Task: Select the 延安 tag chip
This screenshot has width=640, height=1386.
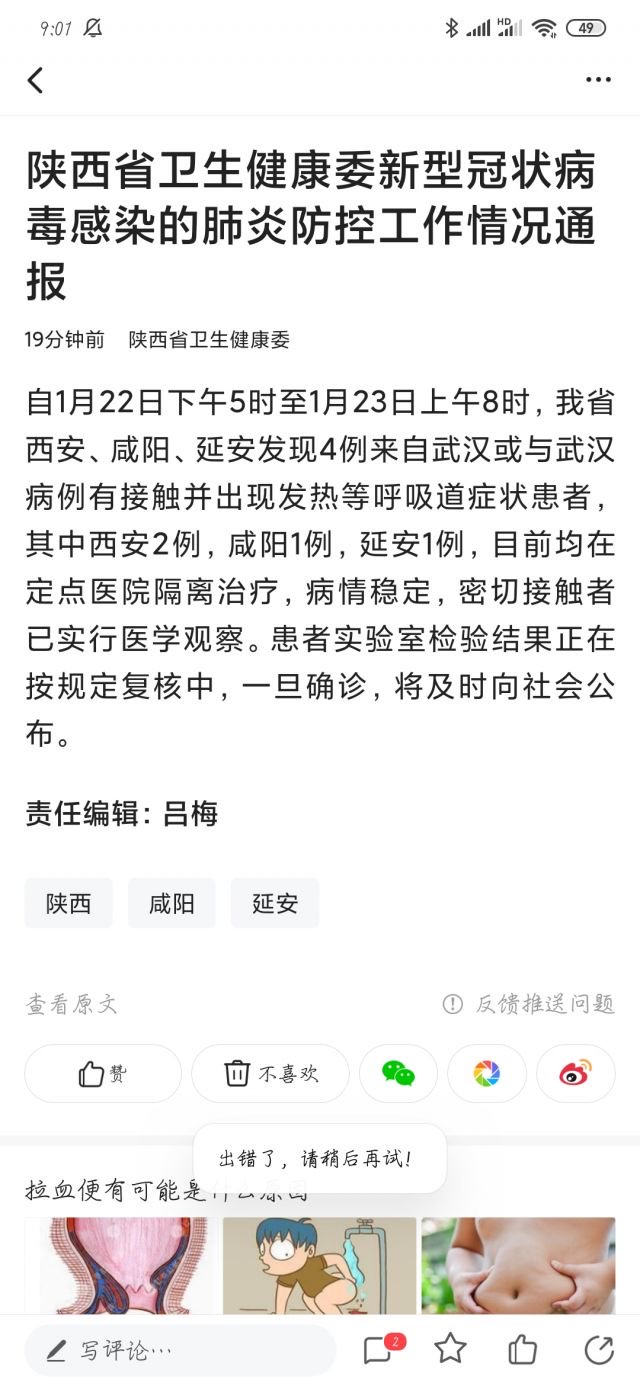Action: tap(275, 904)
